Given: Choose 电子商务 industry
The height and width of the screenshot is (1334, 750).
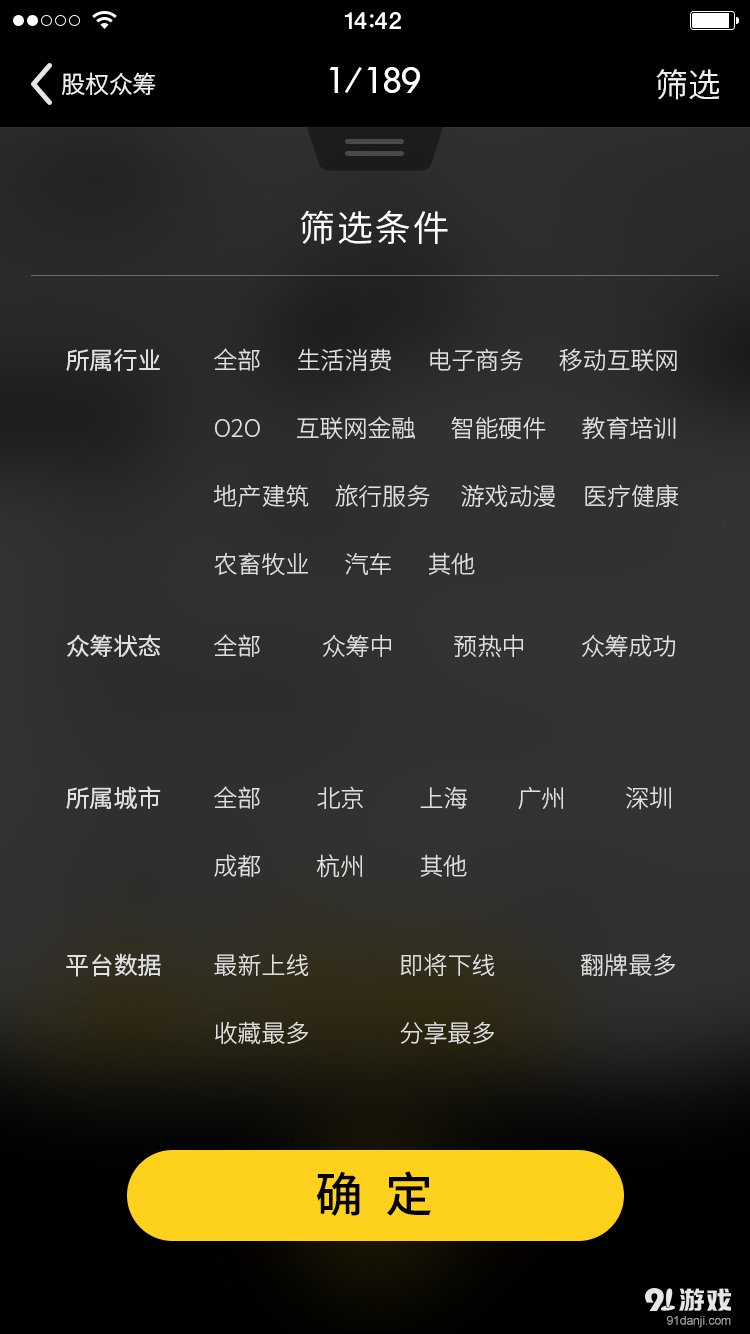Looking at the screenshot, I should (x=475, y=361).
